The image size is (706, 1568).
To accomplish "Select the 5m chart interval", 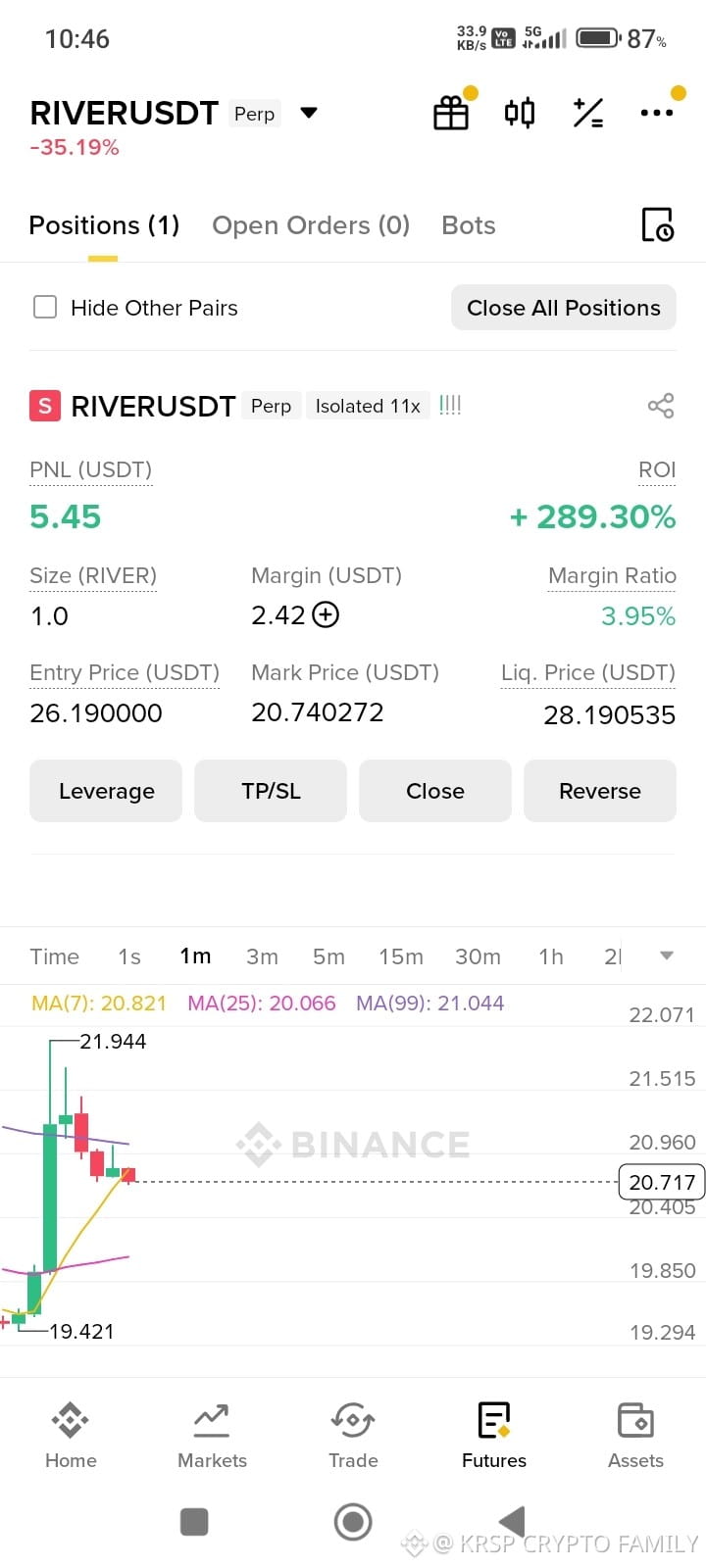I will [x=328, y=956].
